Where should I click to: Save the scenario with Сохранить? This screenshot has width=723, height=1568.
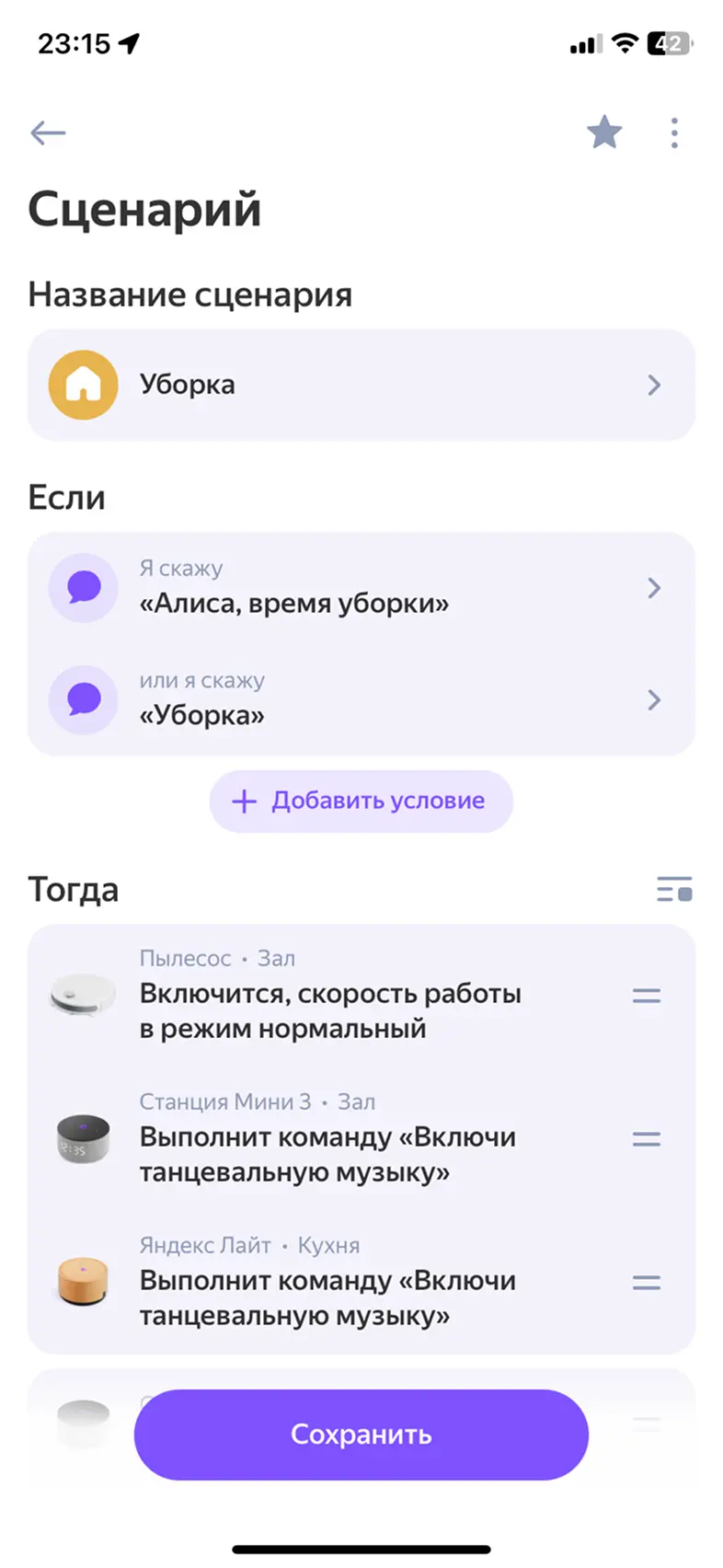pyautogui.click(x=361, y=1435)
